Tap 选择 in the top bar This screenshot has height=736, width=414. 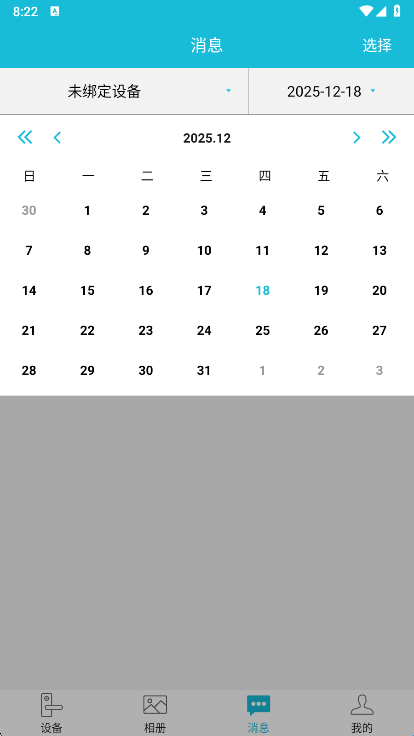click(377, 45)
